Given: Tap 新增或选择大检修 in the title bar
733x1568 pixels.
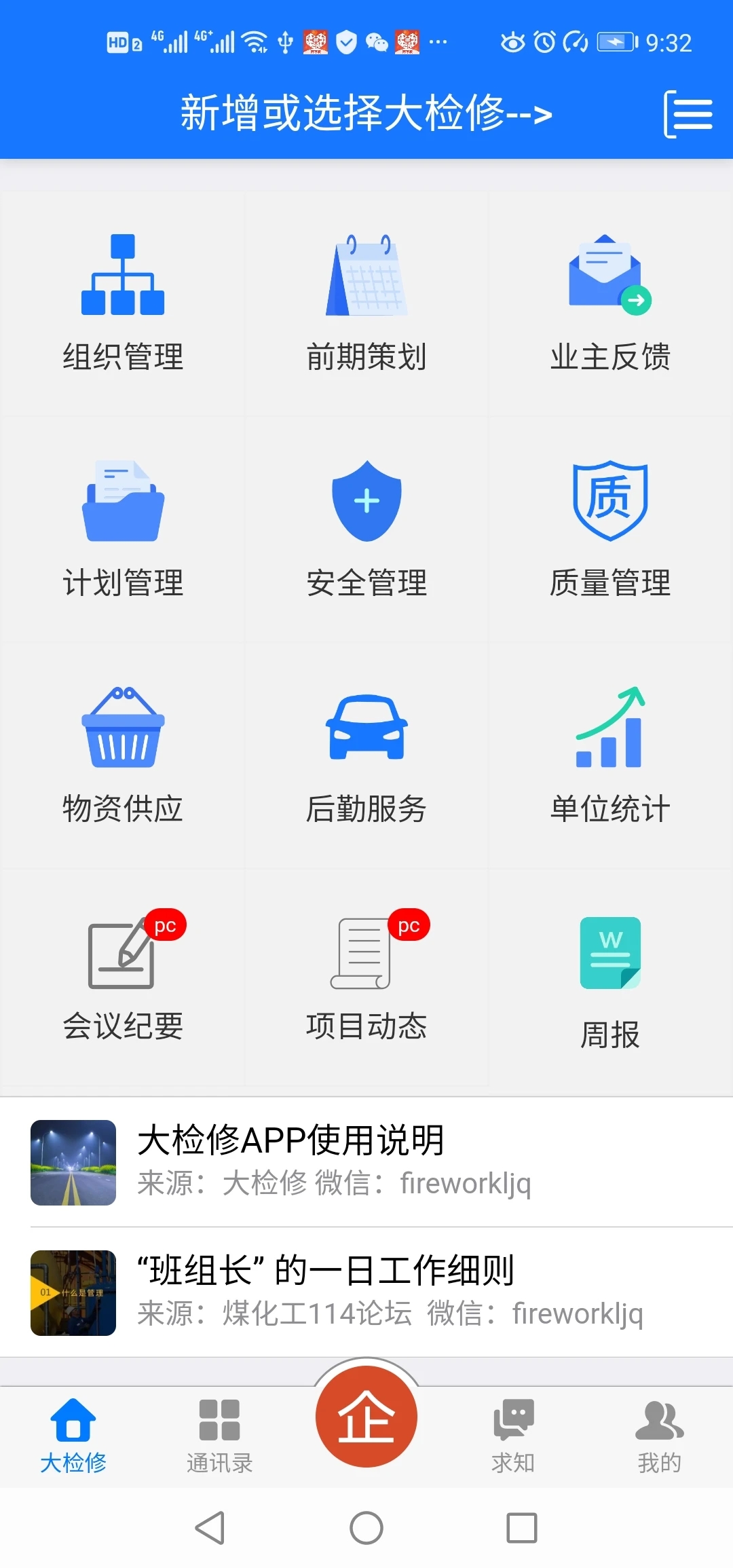Looking at the screenshot, I should 366,112.
